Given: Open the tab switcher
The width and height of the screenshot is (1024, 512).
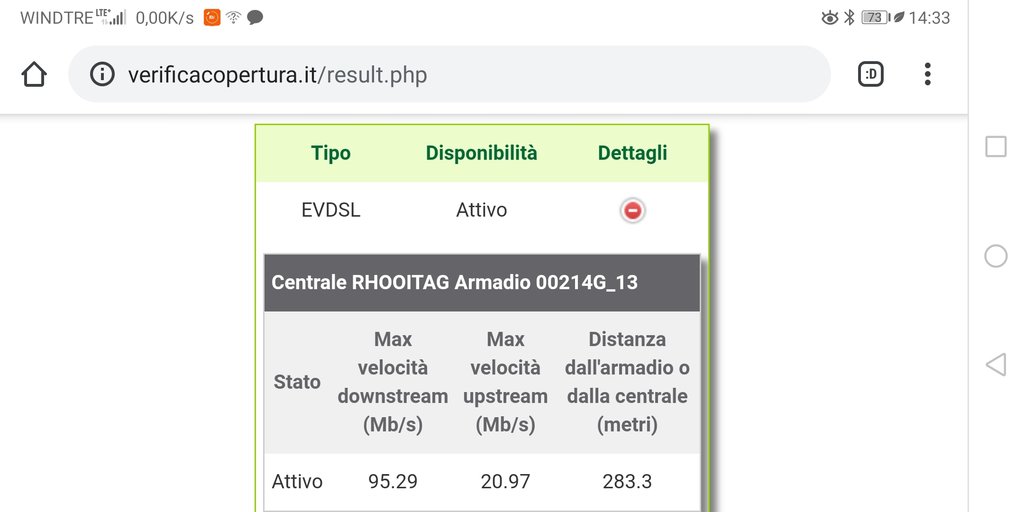Looking at the screenshot, I should (x=871, y=74).
